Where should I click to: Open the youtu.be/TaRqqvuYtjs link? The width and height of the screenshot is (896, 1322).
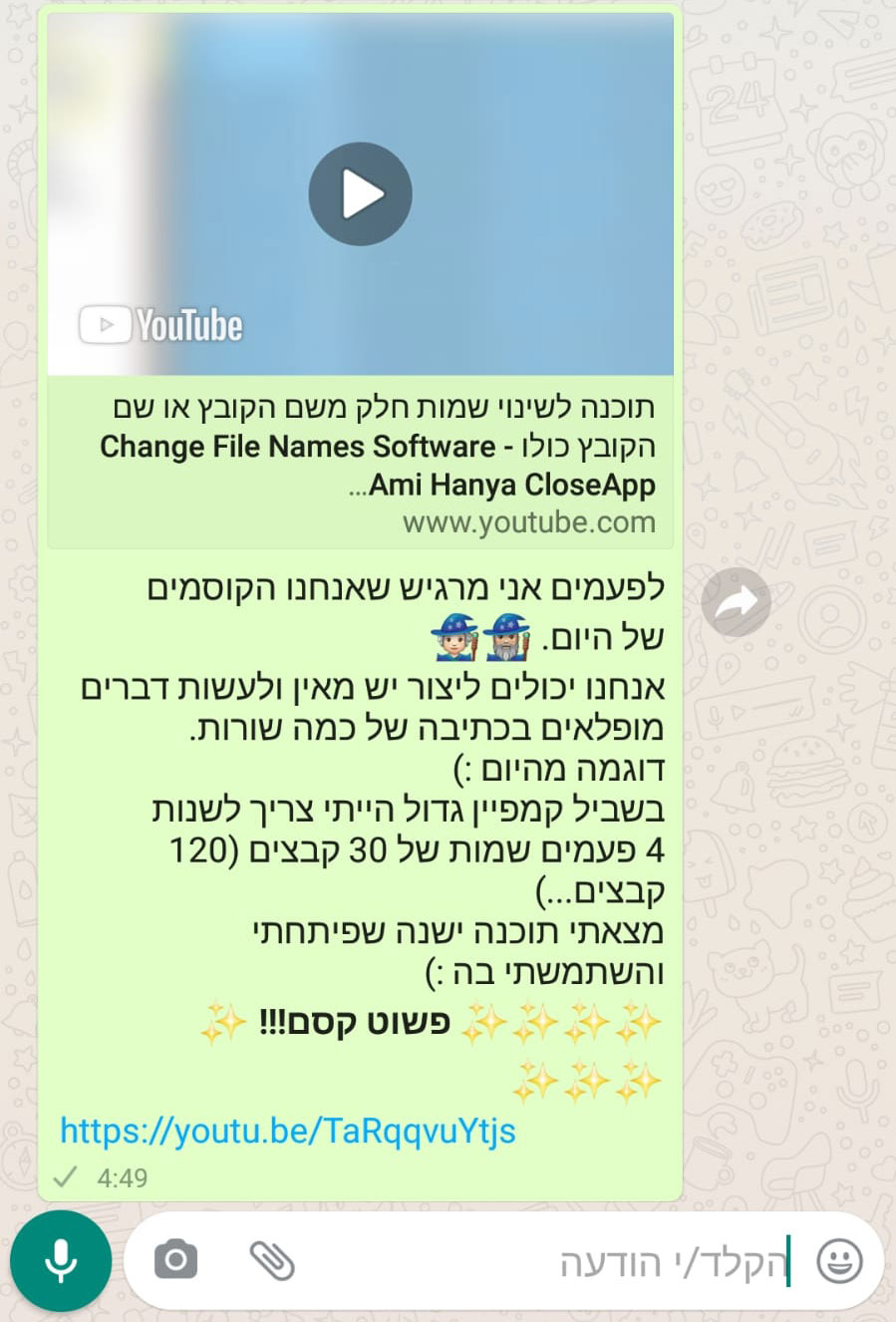[288, 1131]
